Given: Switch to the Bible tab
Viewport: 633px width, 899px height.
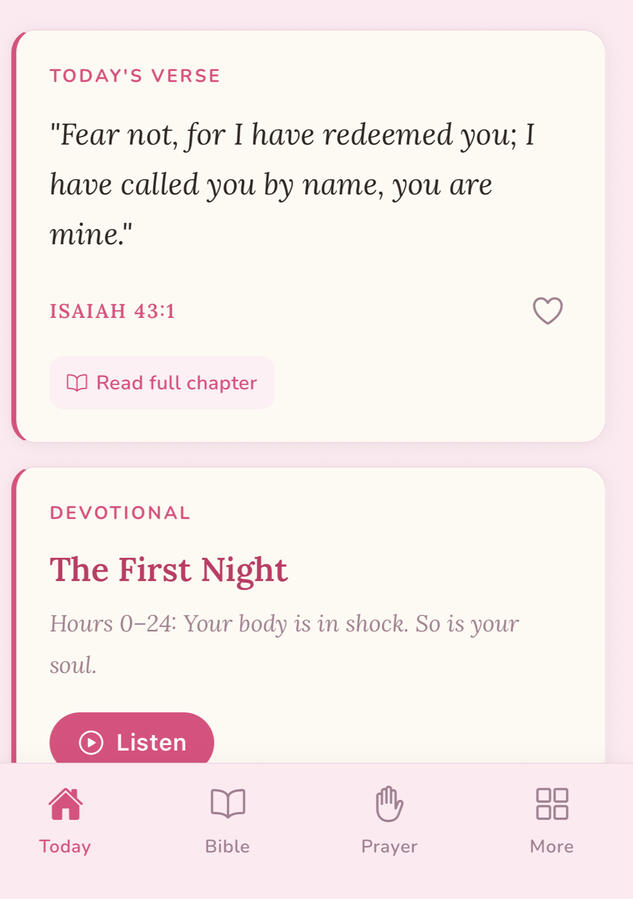Looking at the screenshot, I should click(227, 820).
